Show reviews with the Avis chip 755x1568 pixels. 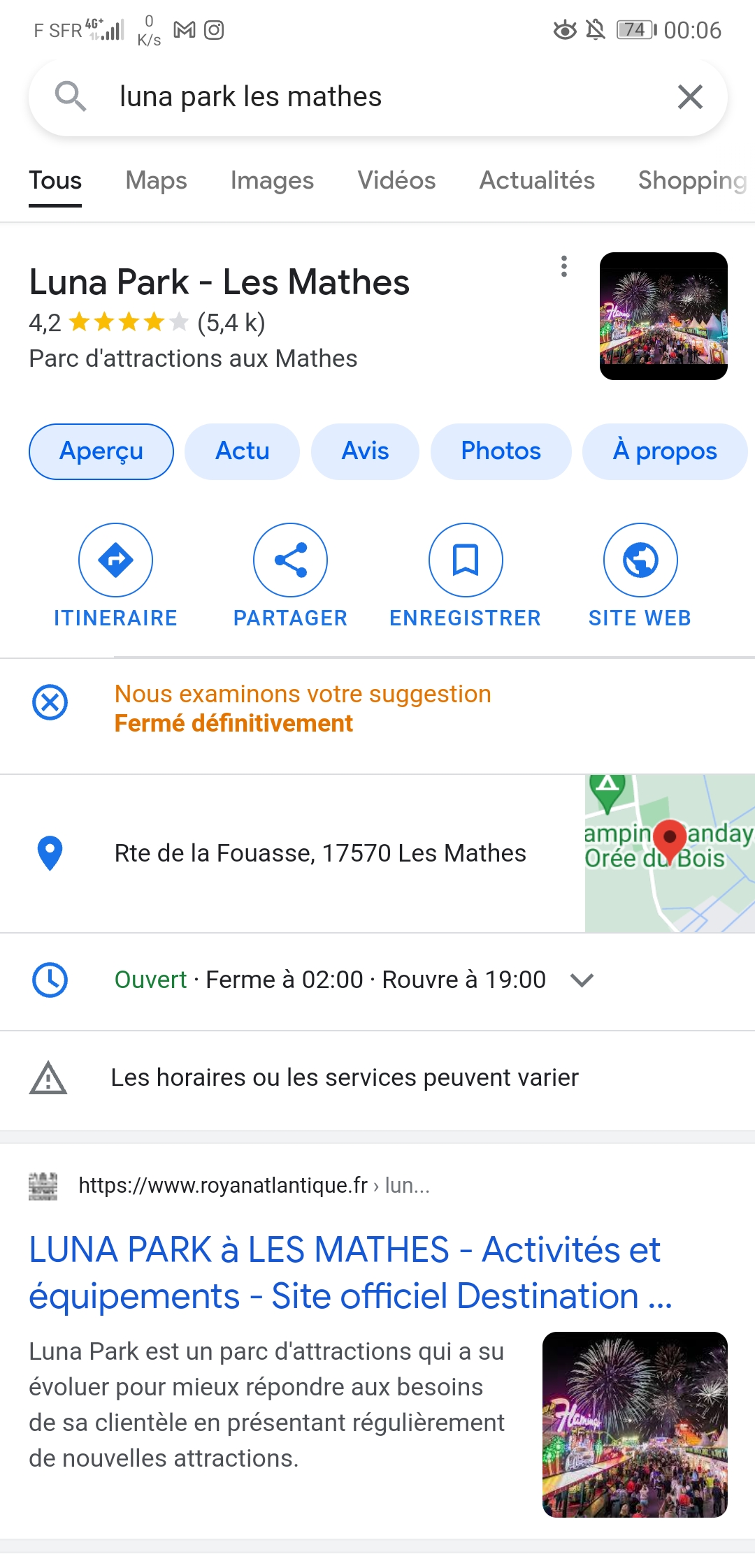tap(365, 451)
